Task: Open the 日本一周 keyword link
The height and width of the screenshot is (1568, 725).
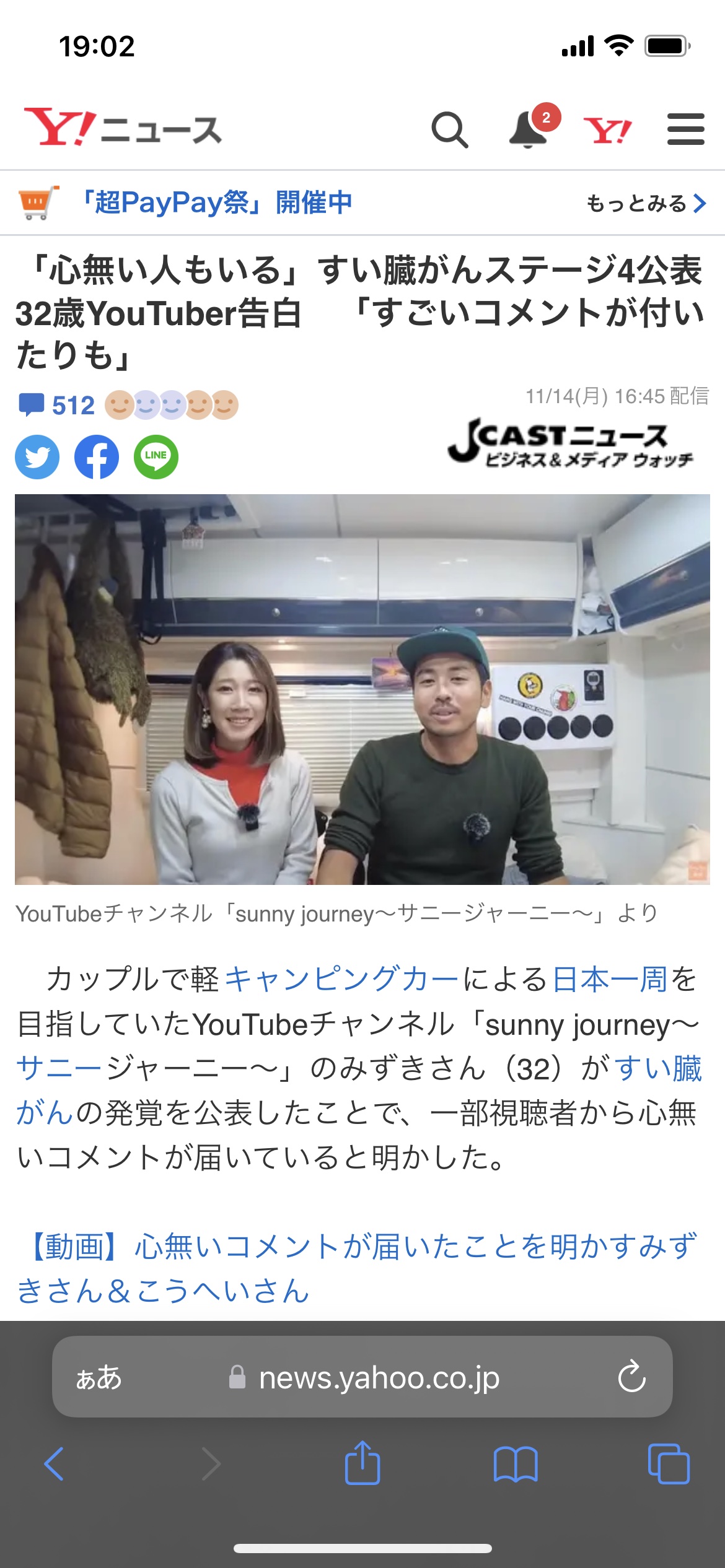Action: [609, 980]
